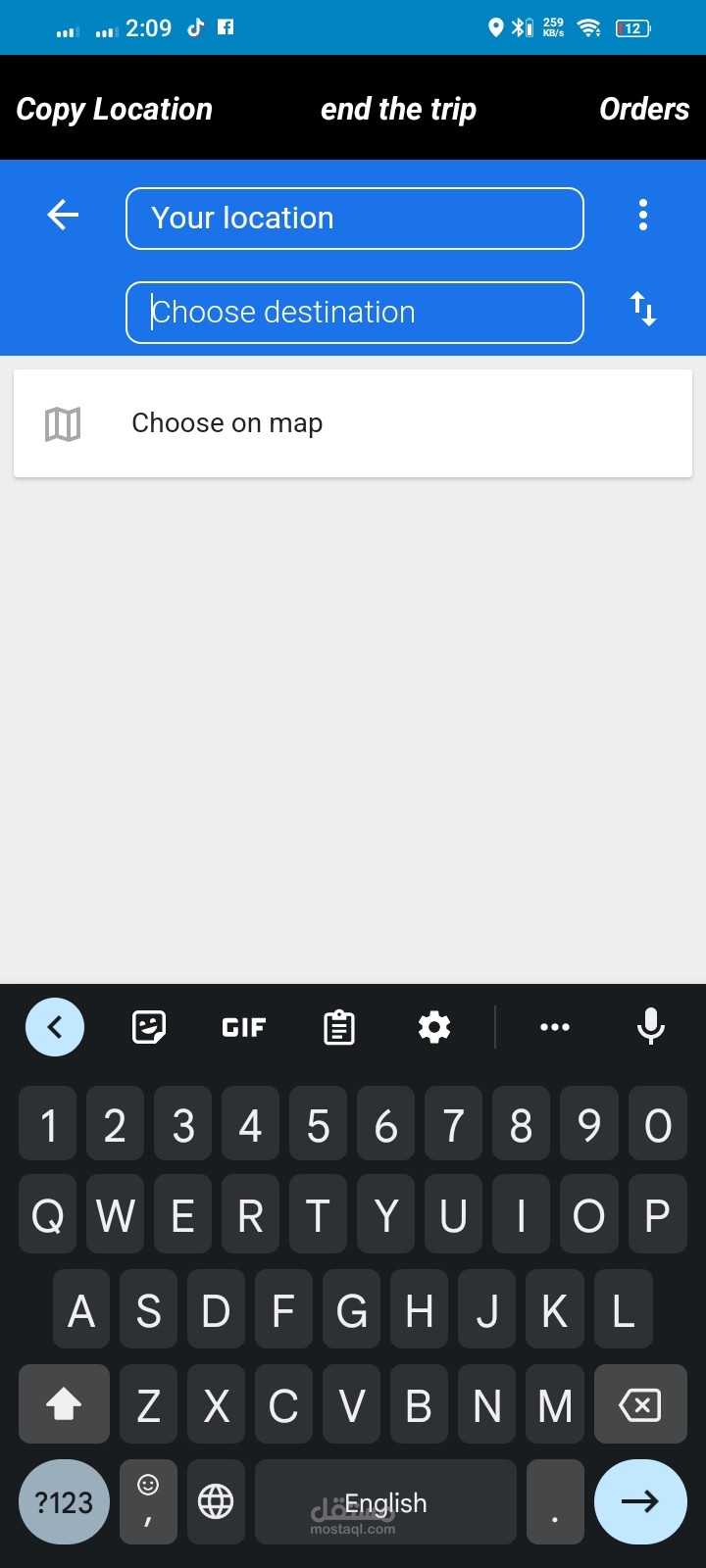The width and height of the screenshot is (706, 1568).
Task: Go back using the arrow icon
Action: click(63, 215)
